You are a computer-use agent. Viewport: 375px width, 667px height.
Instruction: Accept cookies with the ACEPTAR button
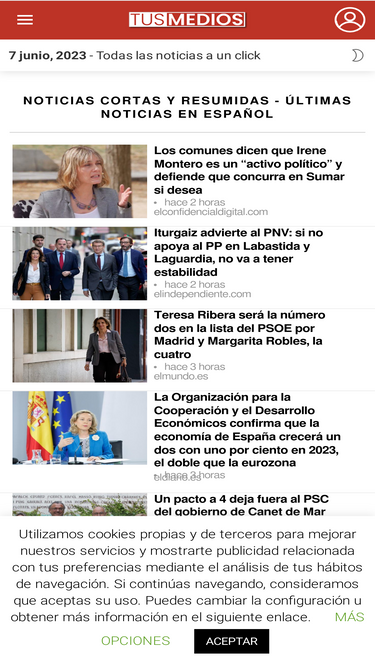click(x=232, y=641)
